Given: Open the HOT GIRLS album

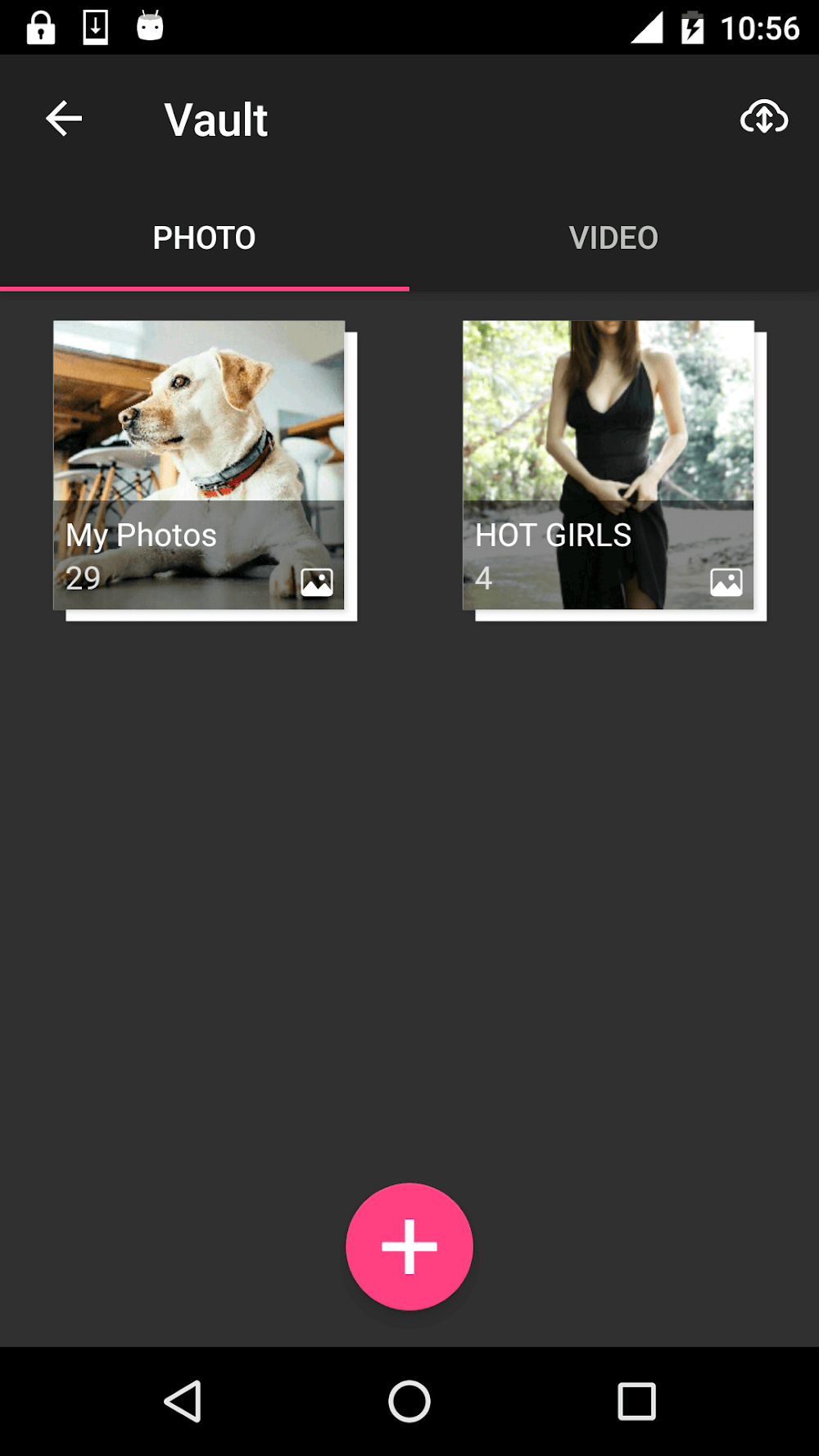Looking at the screenshot, I should 609,465.
